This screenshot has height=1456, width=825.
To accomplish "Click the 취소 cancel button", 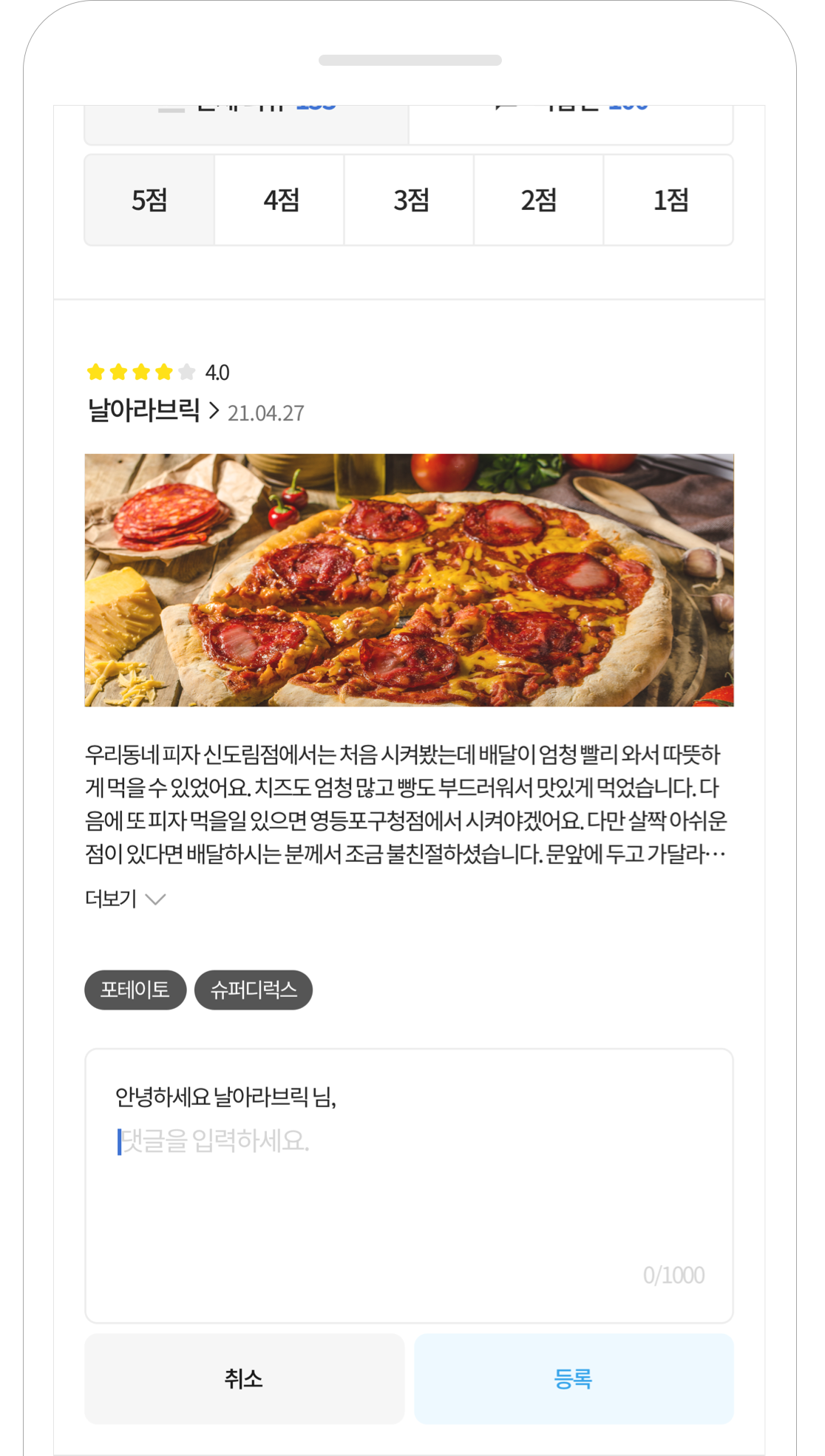I will click(x=243, y=1378).
